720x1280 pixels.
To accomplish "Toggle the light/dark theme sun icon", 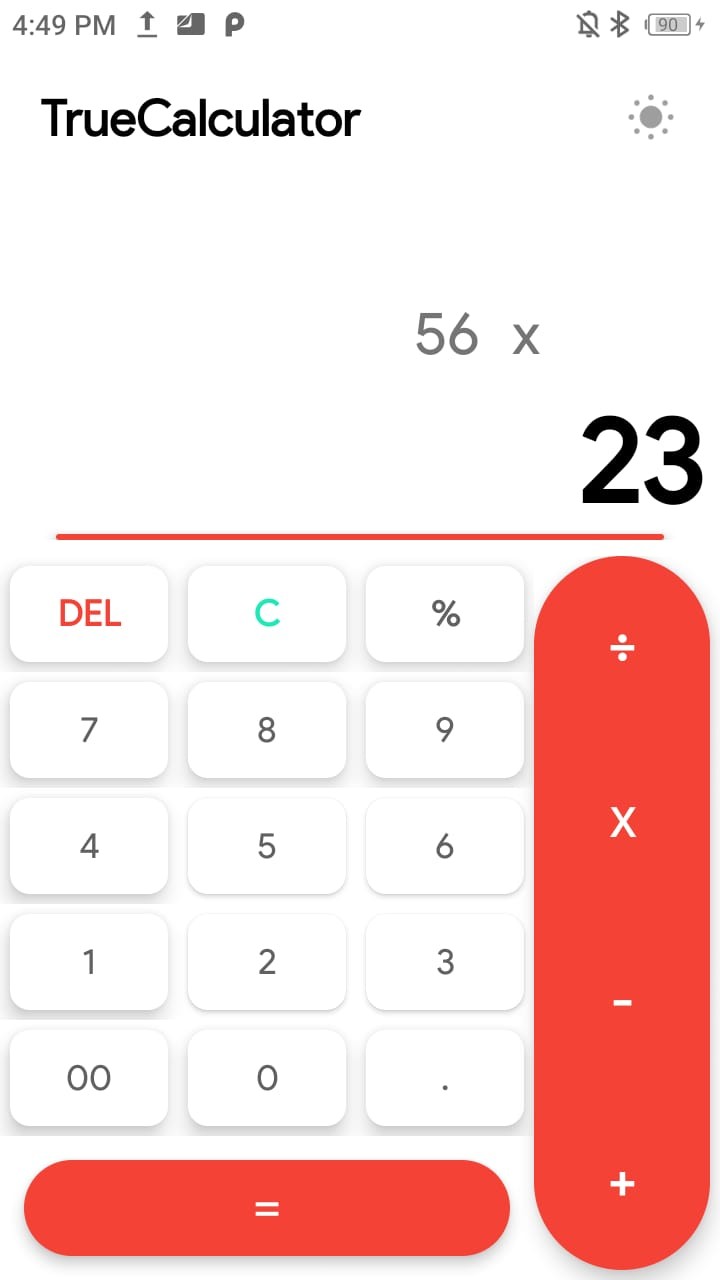I will click(651, 118).
